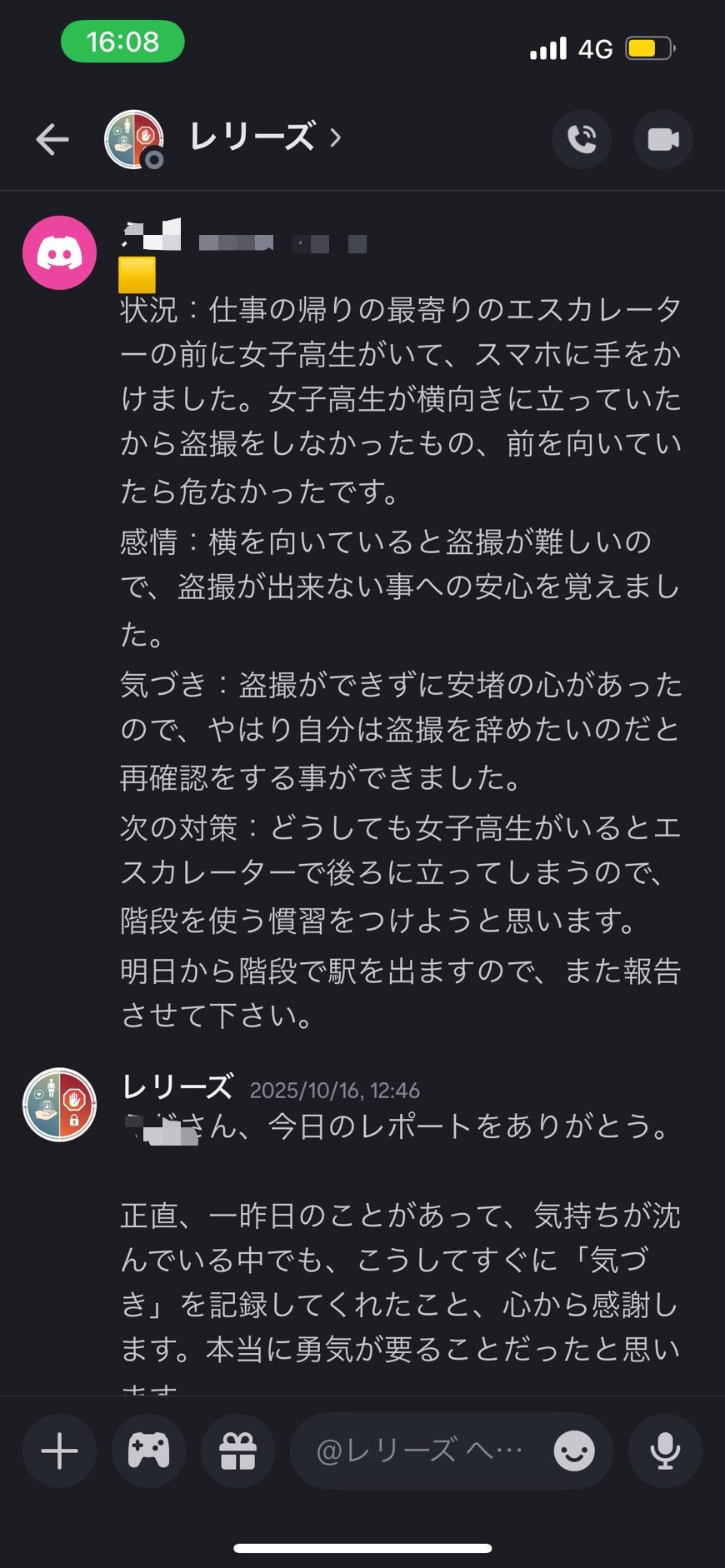Open the emoji picker
Screen dimensions: 725x1568
point(574,1451)
